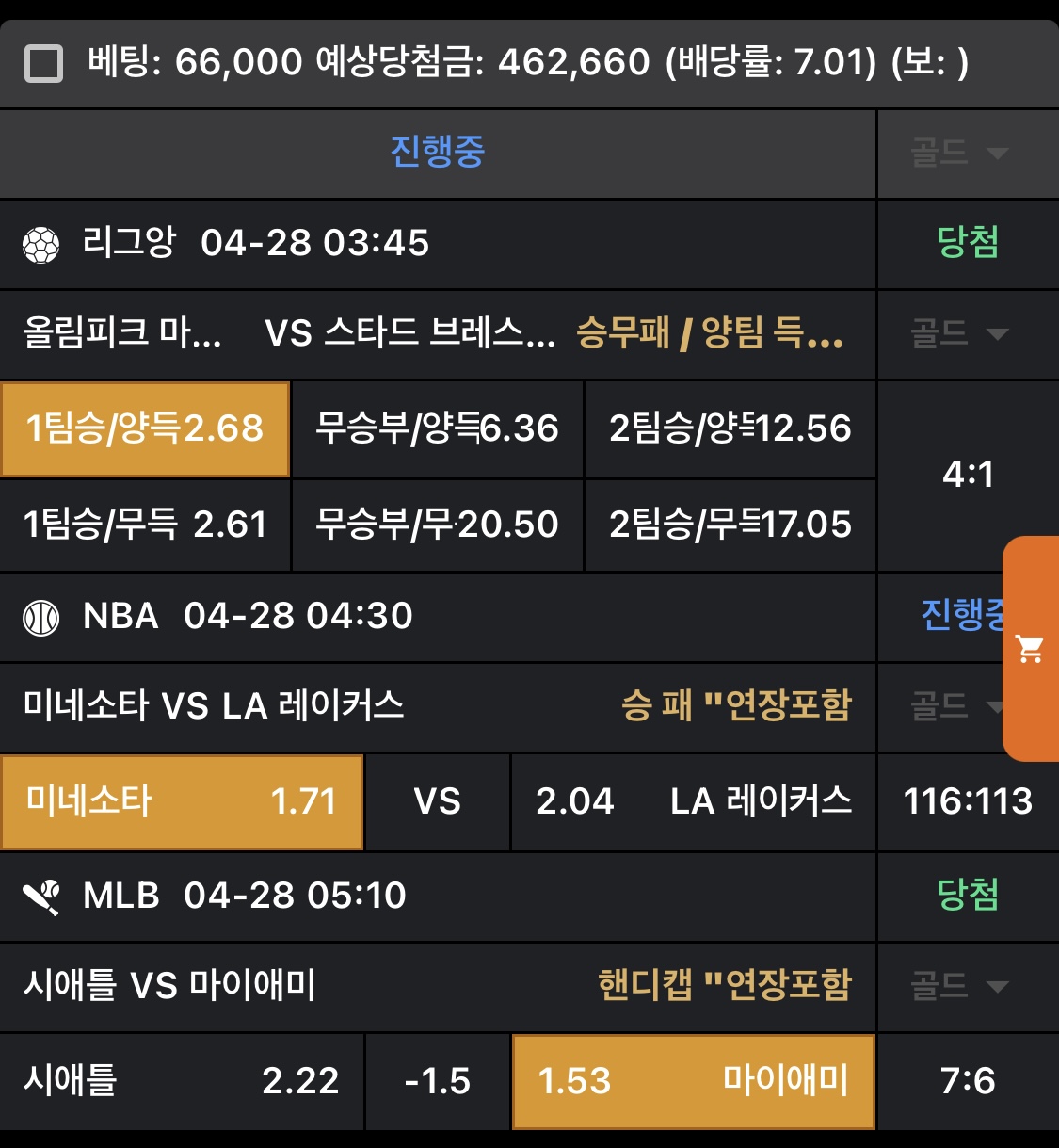Viewport: 1059px width, 1148px height.
Task: Expand the 골드 dropdown beside the 진행중 header
Action: [x=958, y=153]
